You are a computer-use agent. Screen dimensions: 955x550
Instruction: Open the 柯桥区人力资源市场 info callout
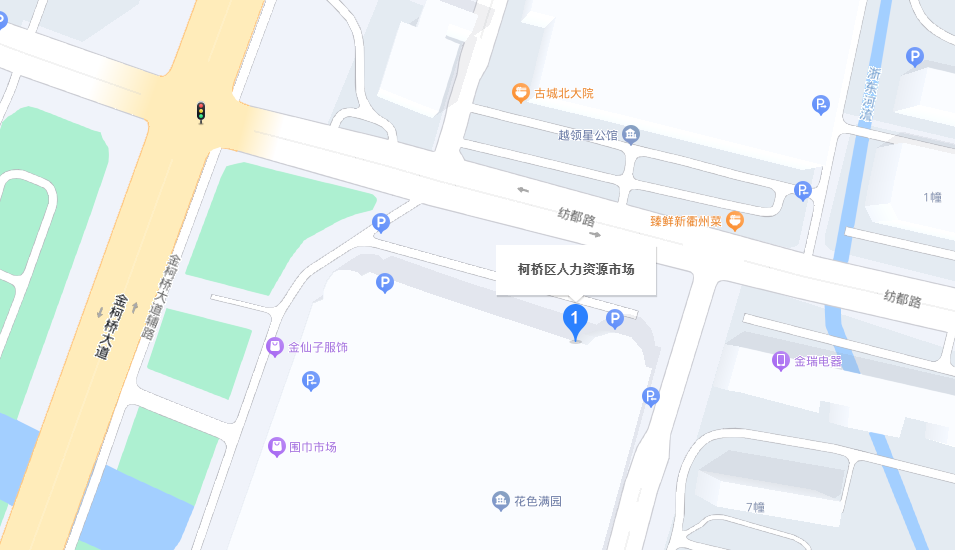pos(575,269)
